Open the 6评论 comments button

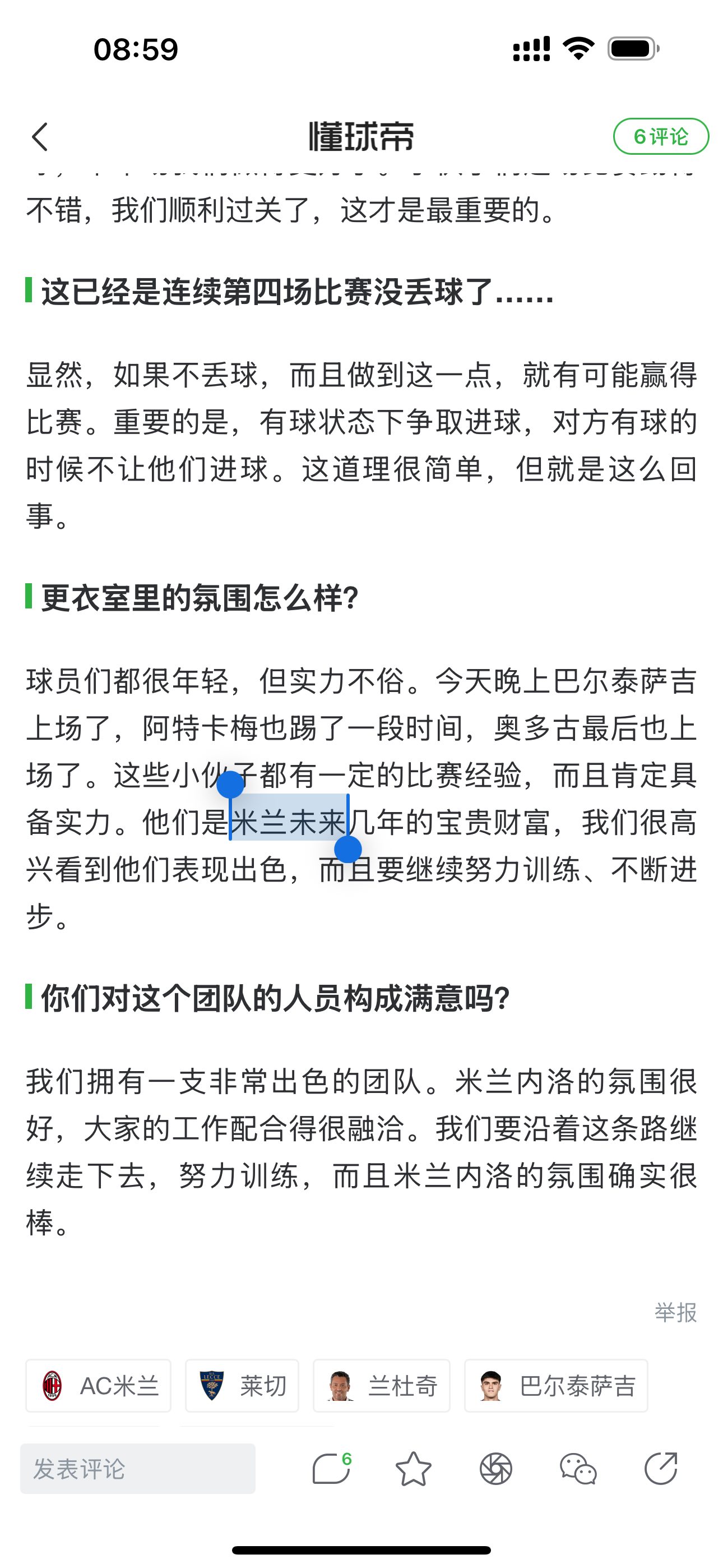click(660, 136)
